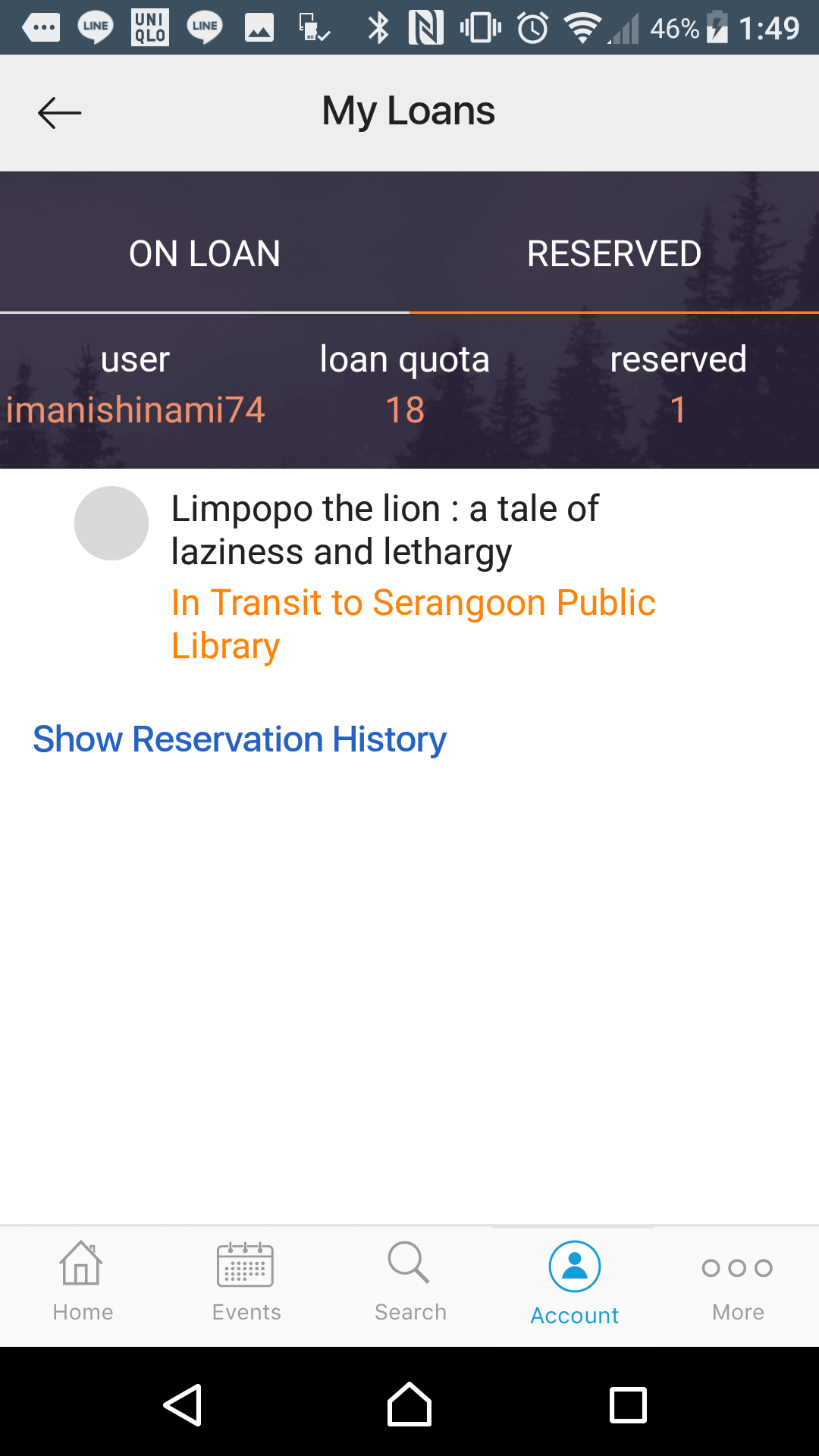Open the Events tab

pyautogui.click(x=246, y=1283)
